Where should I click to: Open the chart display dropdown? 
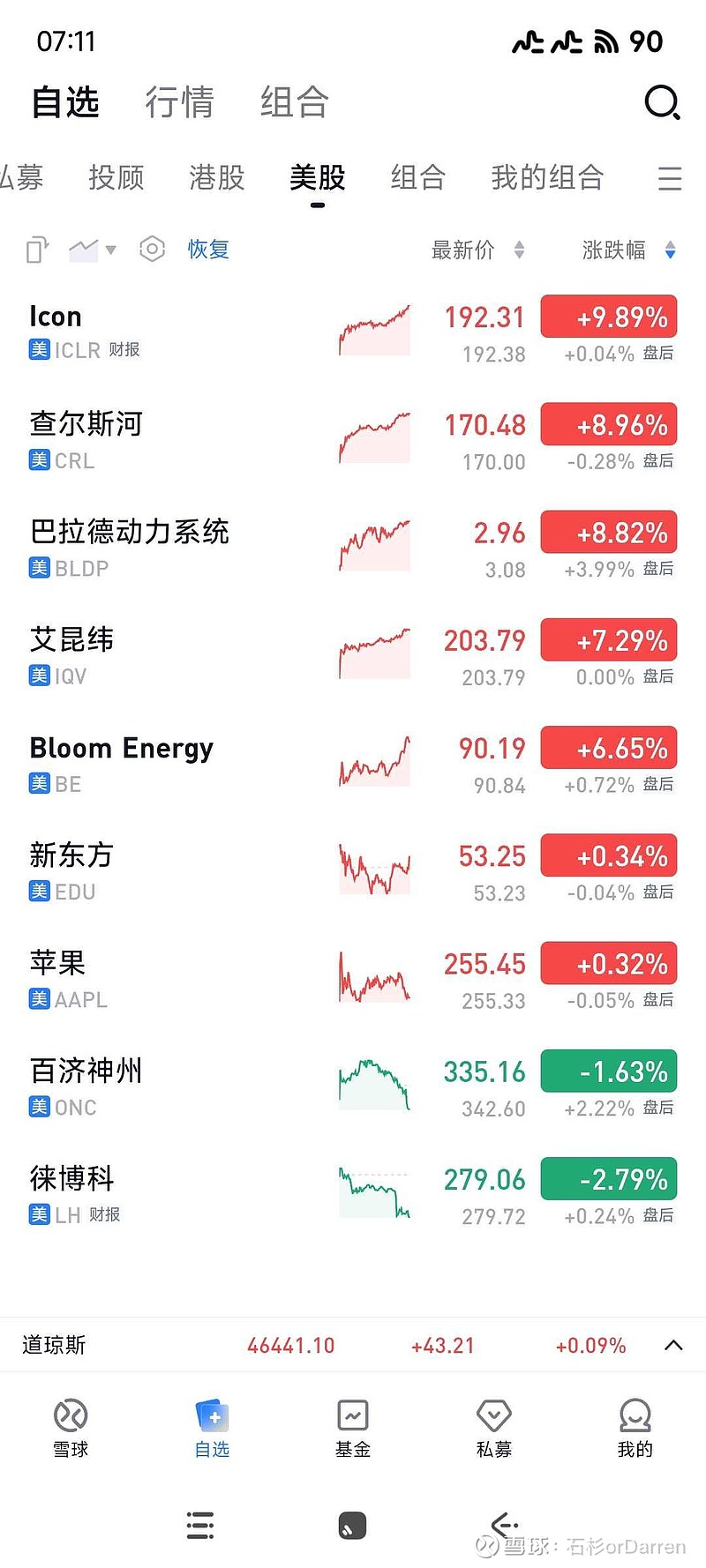tap(93, 250)
